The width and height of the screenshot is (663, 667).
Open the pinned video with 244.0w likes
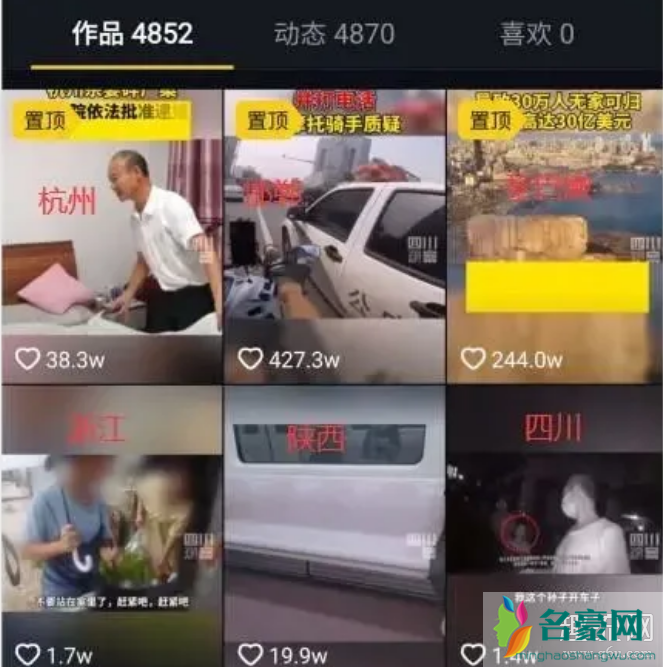[553, 235]
